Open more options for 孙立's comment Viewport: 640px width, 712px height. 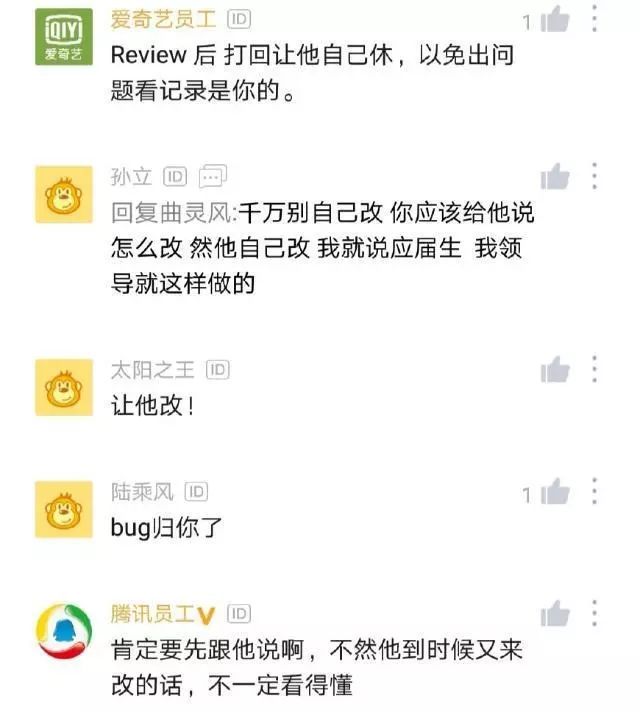tap(595, 178)
